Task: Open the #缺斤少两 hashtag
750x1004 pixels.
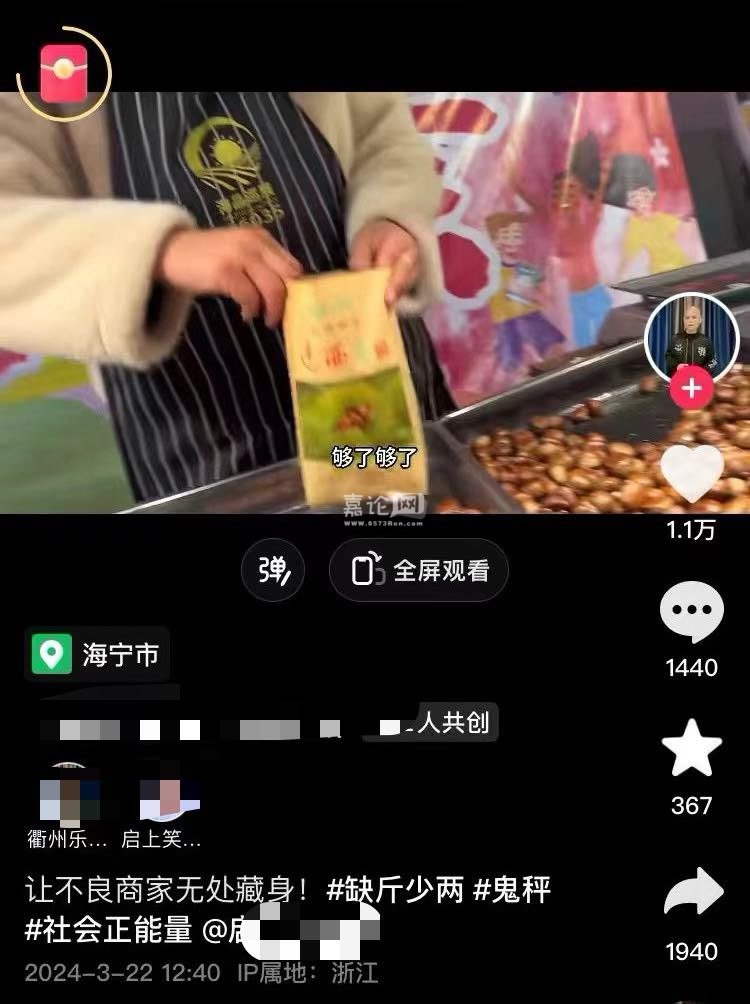Action: (x=396, y=889)
